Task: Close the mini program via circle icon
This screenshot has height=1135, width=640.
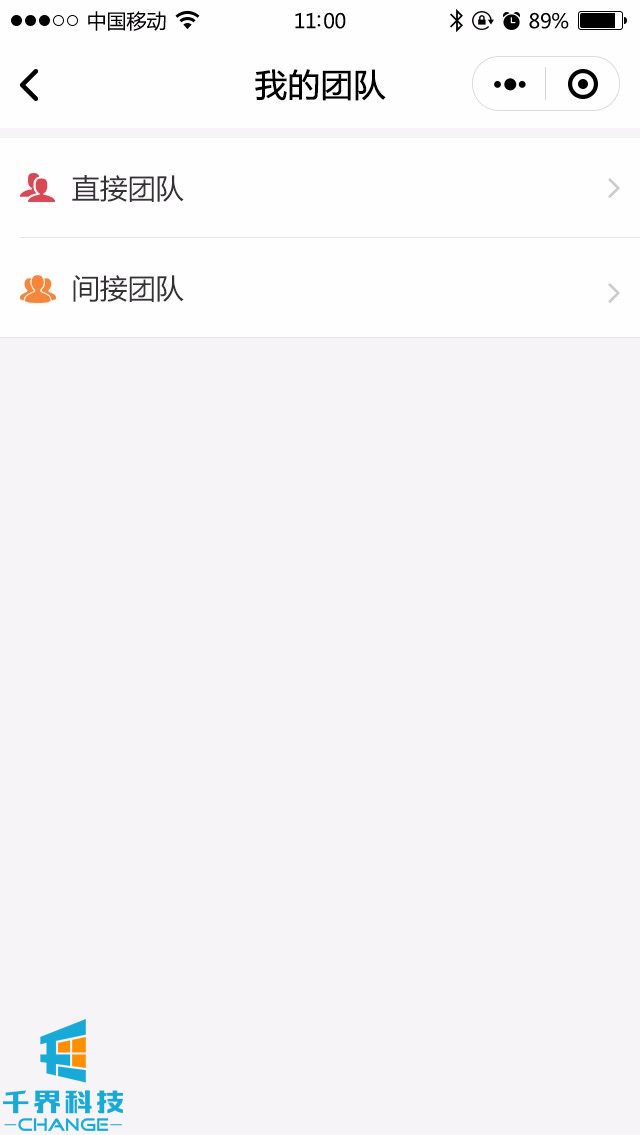Action: [582, 84]
